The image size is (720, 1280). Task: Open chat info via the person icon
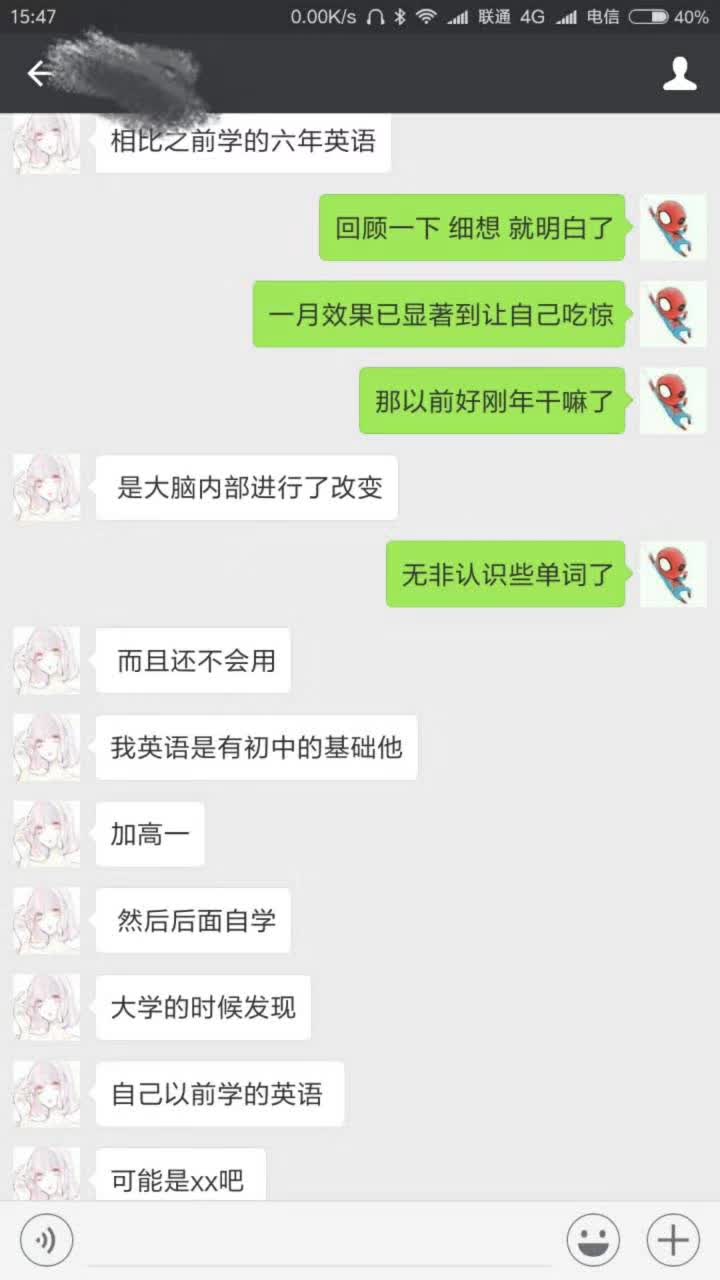680,74
